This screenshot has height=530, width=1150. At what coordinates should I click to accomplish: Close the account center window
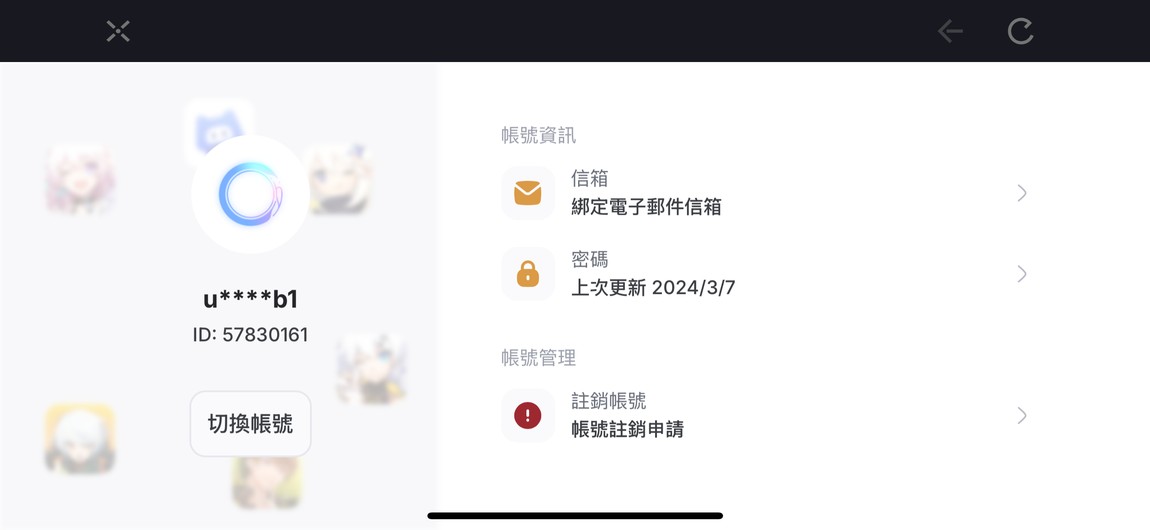[x=118, y=31]
